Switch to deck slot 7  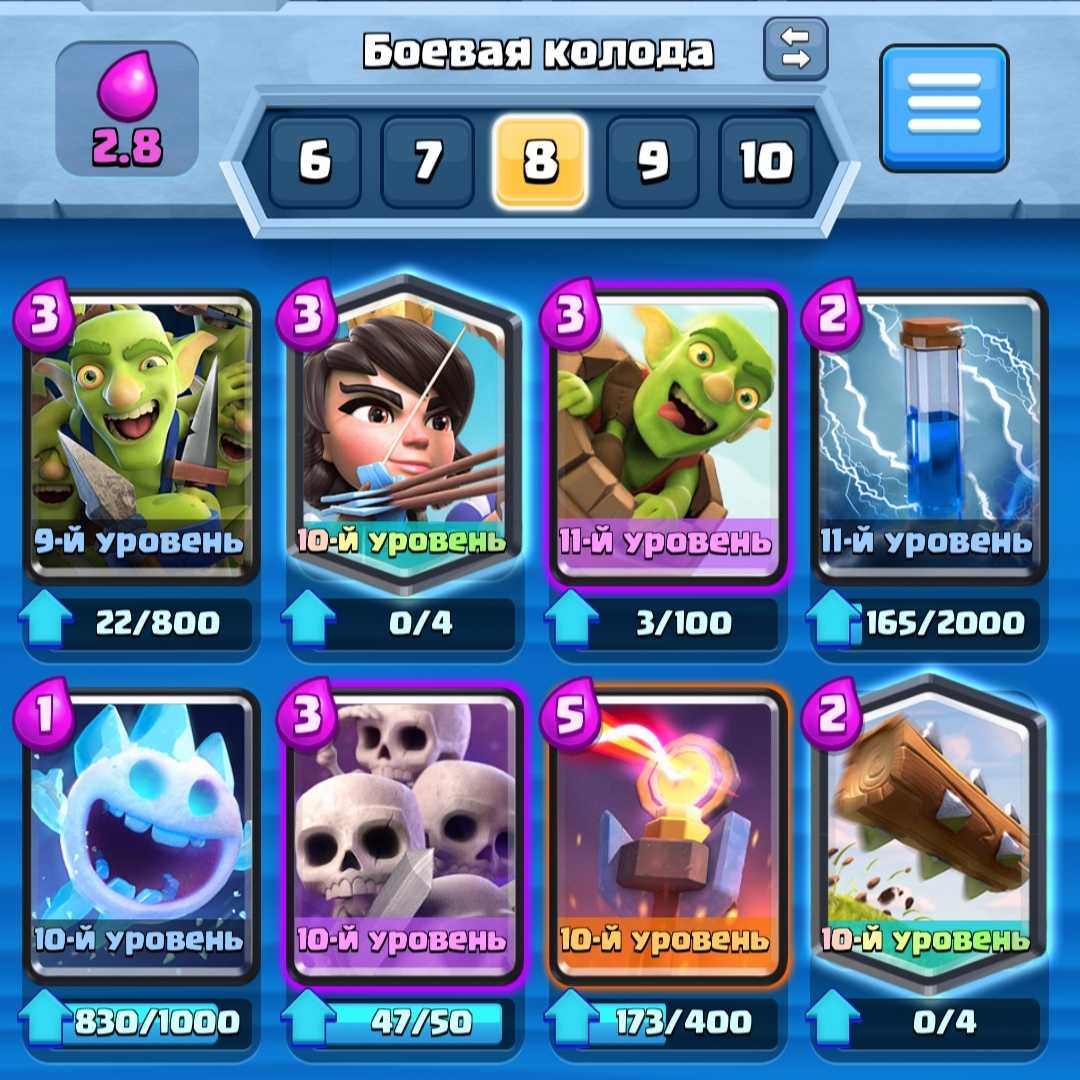[x=428, y=162]
